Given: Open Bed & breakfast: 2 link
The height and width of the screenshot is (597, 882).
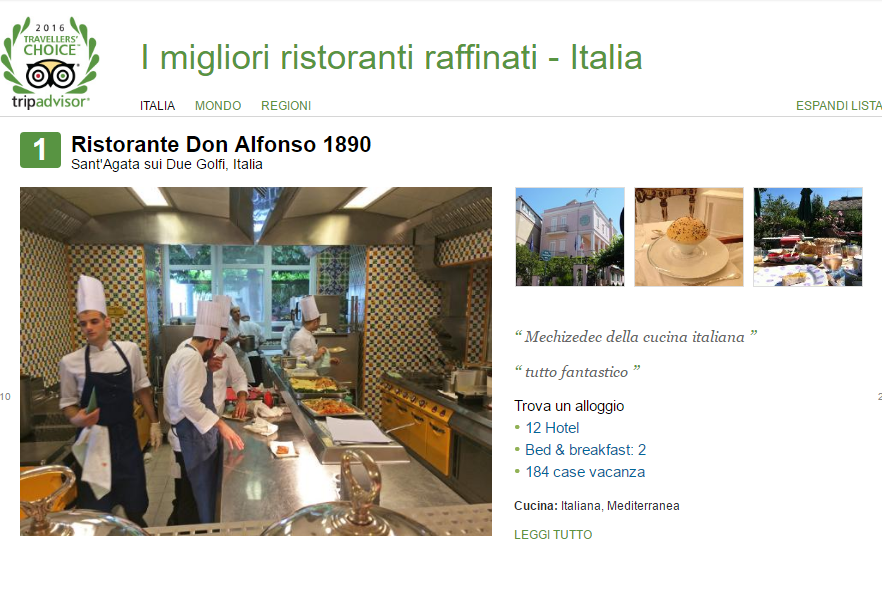Looking at the screenshot, I should (585, 450).
